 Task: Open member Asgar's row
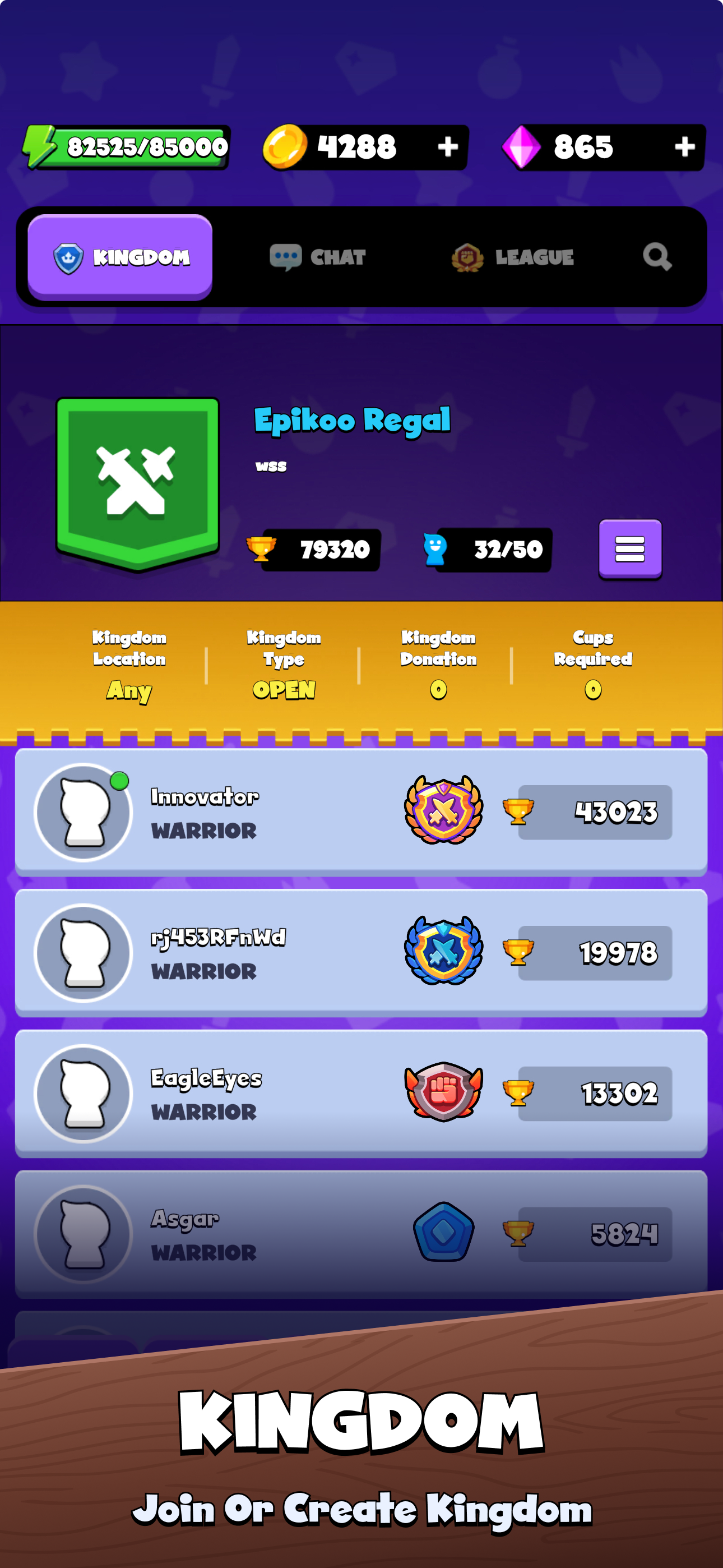tap(360, 1234)
